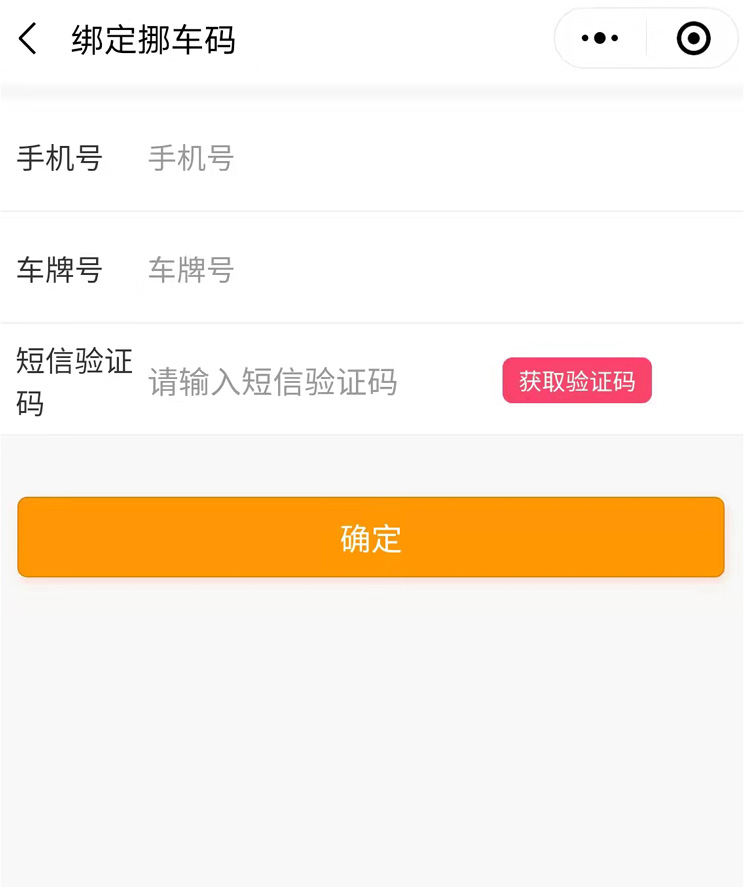744x887 pixels.
Task: Close the mini program with the circle icon
Action: point(693,39)
